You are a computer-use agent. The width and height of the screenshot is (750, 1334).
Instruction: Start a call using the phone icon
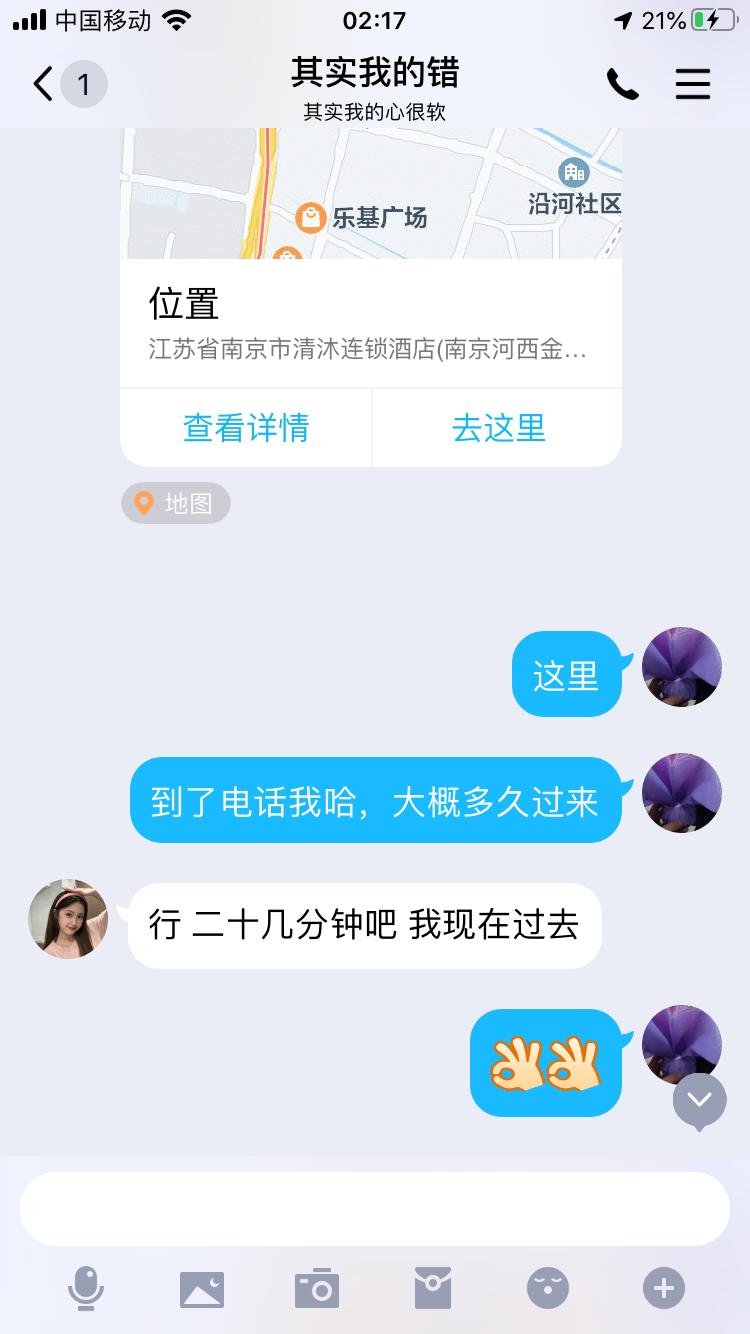622,84
